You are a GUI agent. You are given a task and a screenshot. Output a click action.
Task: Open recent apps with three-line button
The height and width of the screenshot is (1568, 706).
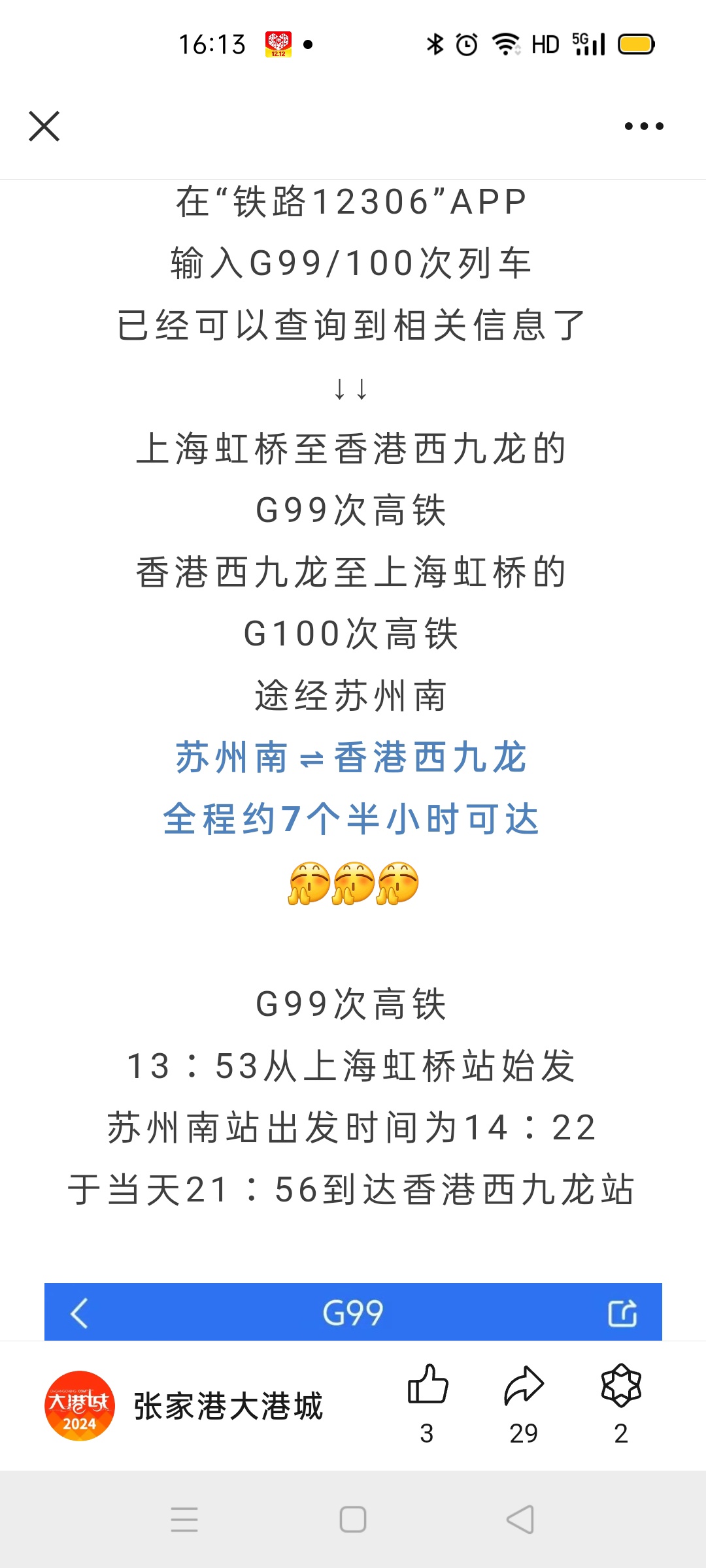click(184, 1520)
